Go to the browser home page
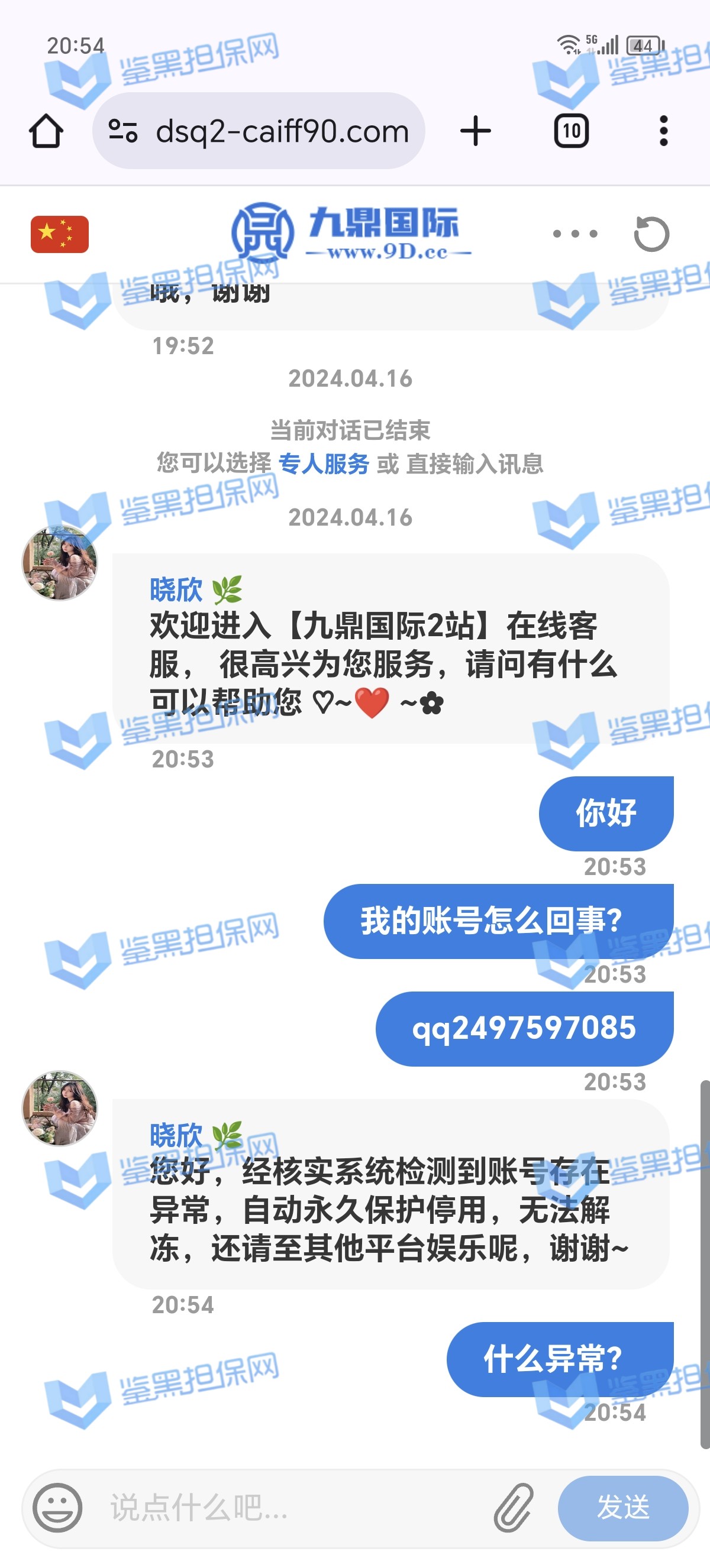Viewport: 710px width, 1568px height. pyautogui.click(x=46, y=131)
